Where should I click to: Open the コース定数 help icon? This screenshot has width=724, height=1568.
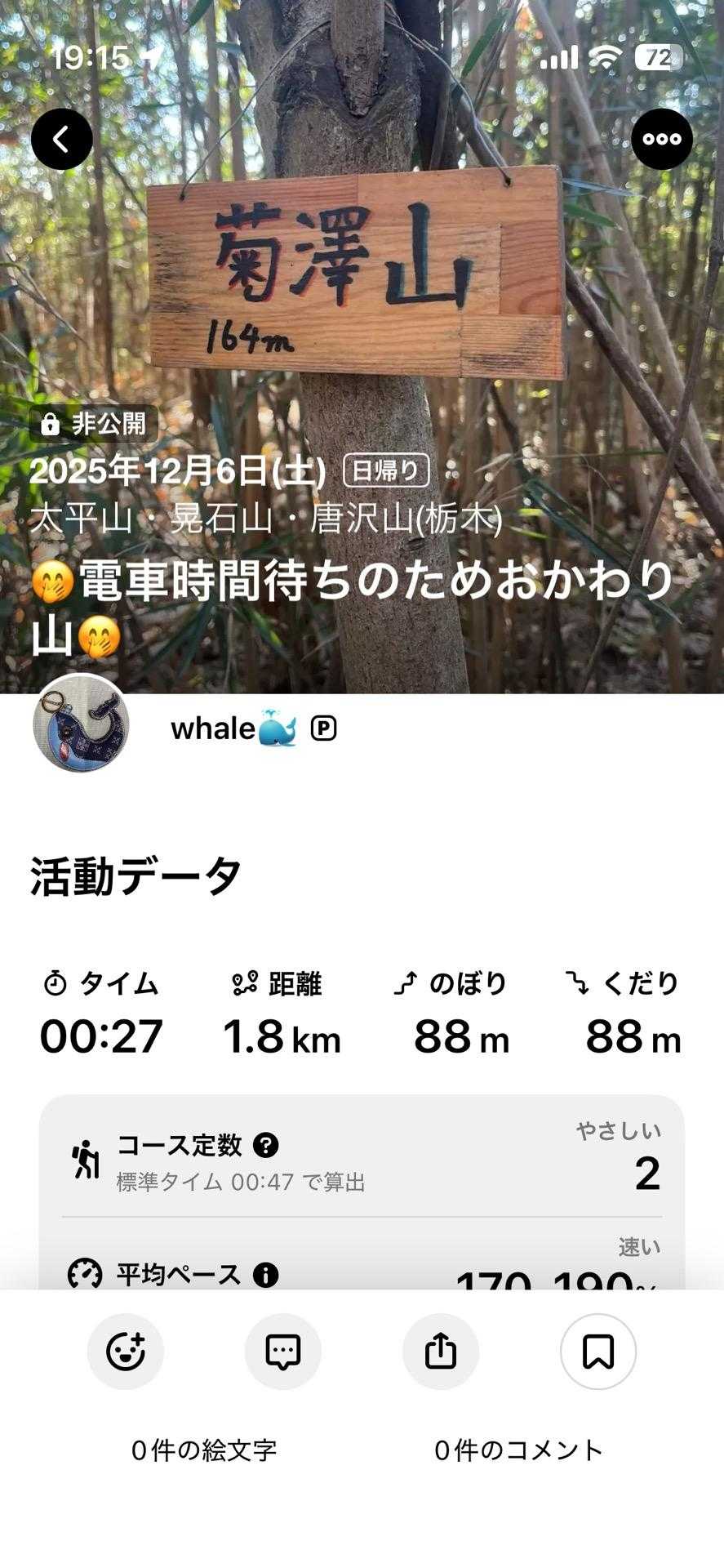pyautogui.click(x=266, y=1145)
